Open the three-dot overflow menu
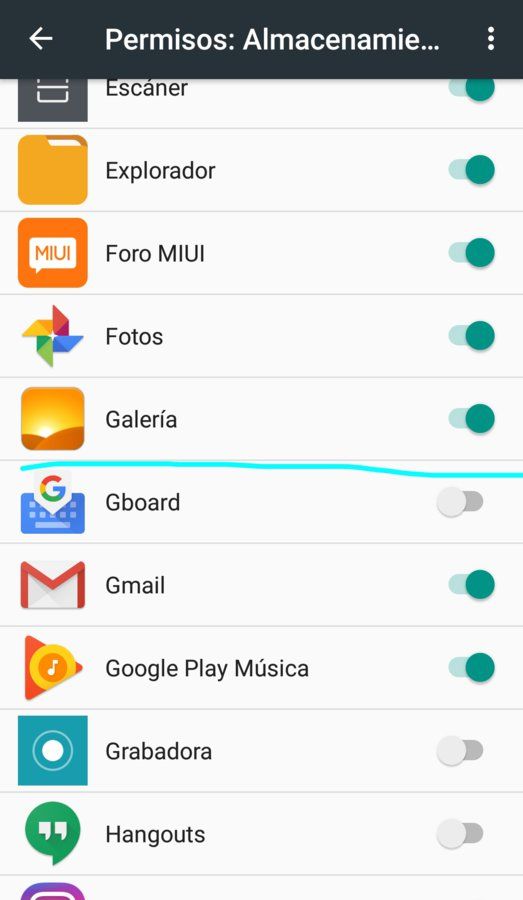523x900 pixels. pyautogui.click(x=490, y=39)
